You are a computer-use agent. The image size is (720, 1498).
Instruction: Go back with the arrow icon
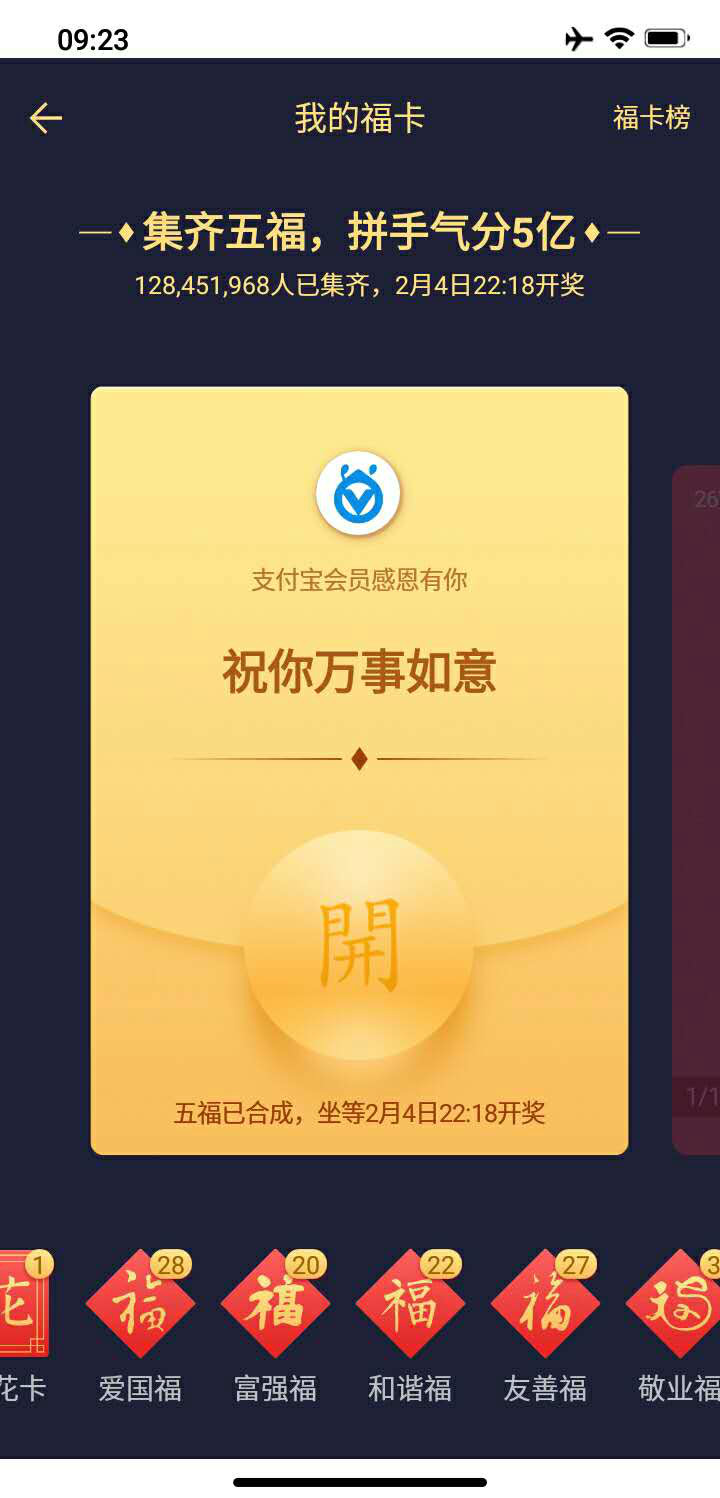point(46,118)
